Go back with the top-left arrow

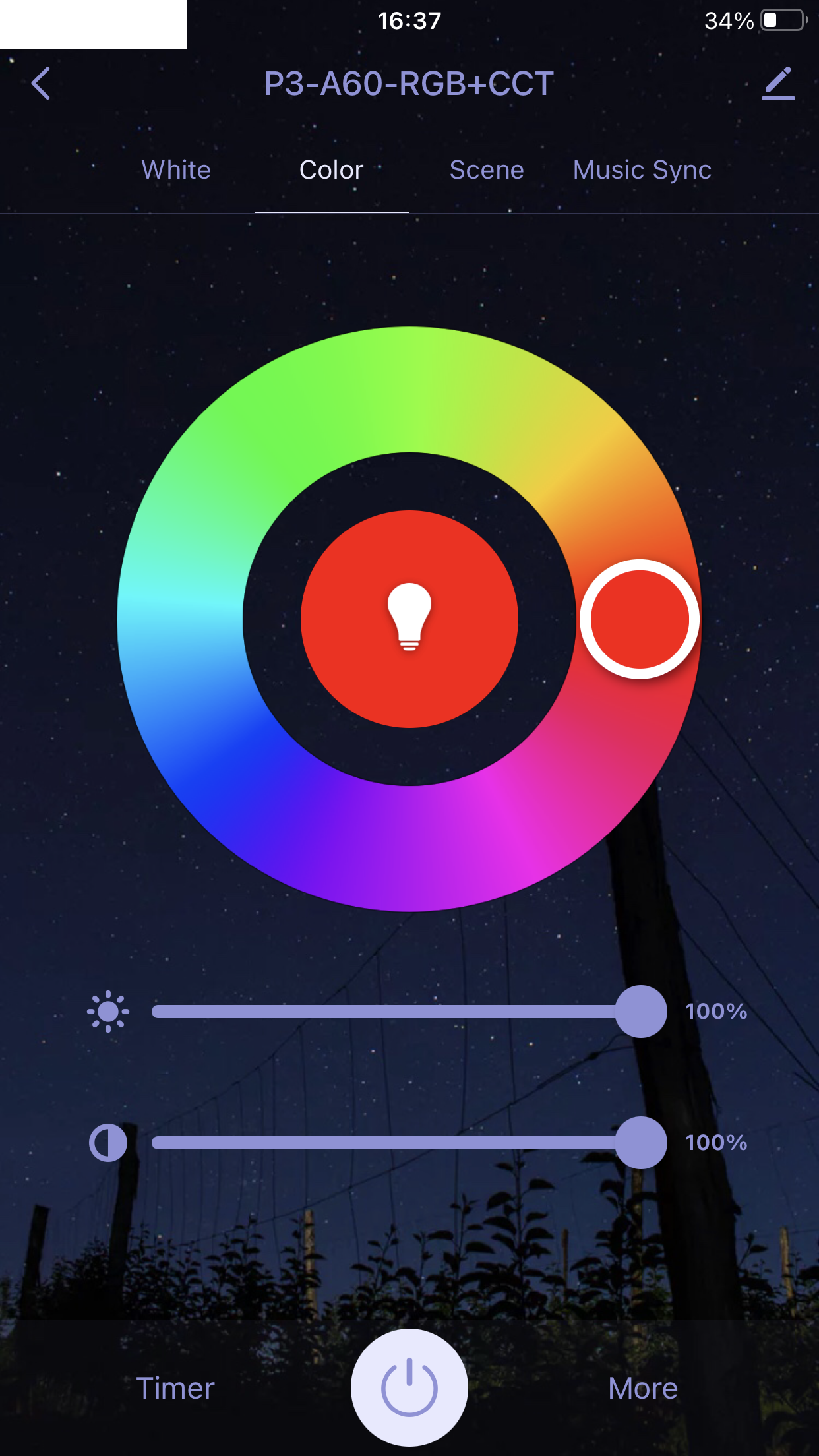click(41, 84)
